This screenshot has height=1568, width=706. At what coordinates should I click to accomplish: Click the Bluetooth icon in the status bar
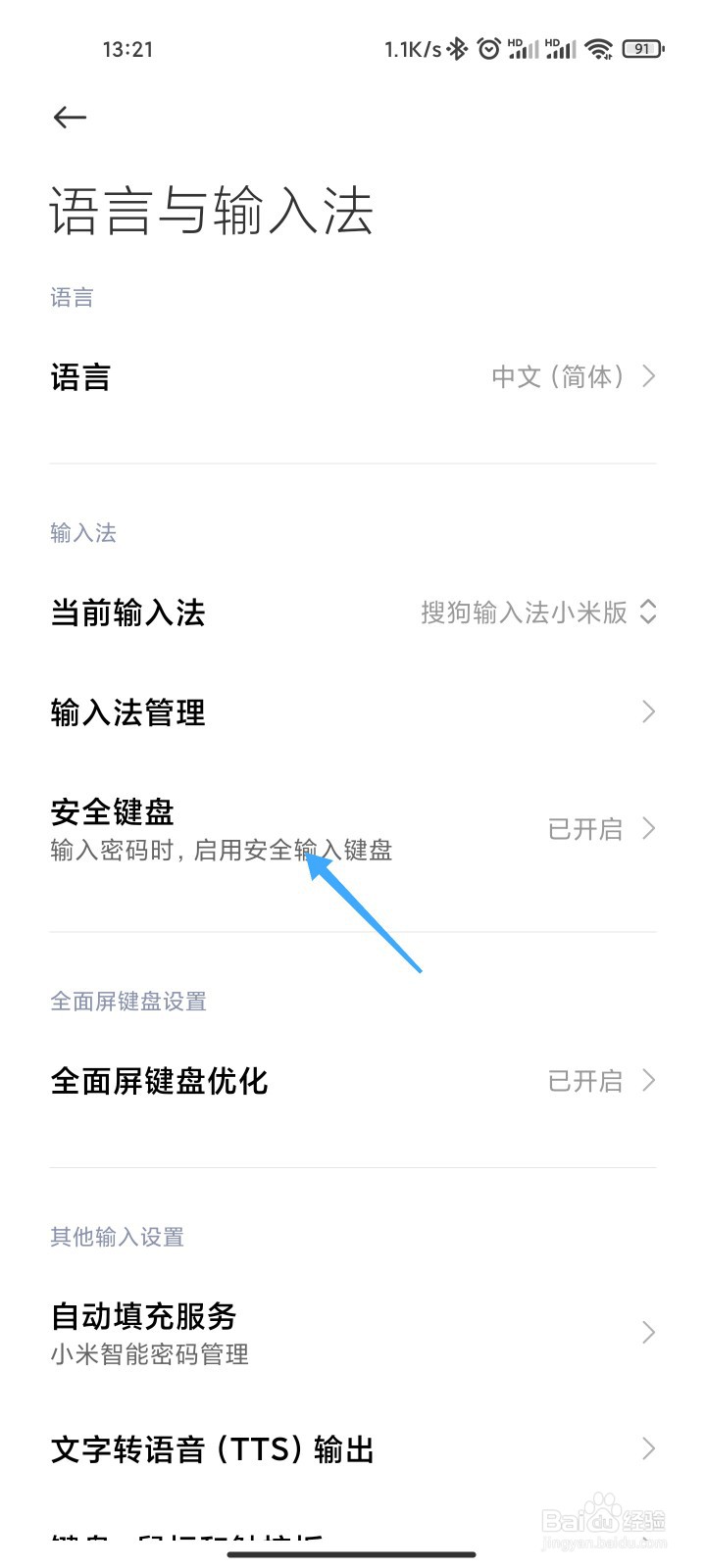[x=456, y=47]
